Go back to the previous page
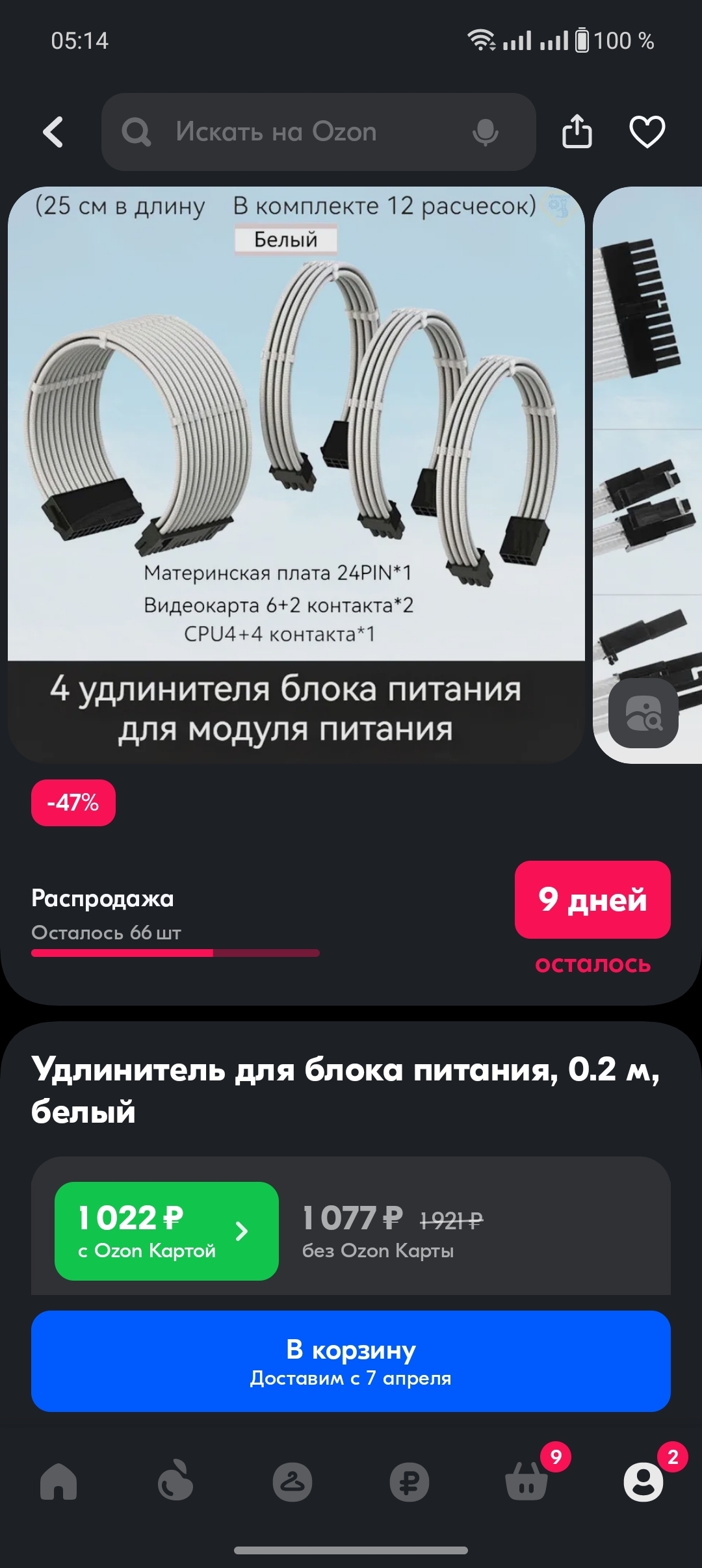702x1568 pixels. click(x=53, y=132)
